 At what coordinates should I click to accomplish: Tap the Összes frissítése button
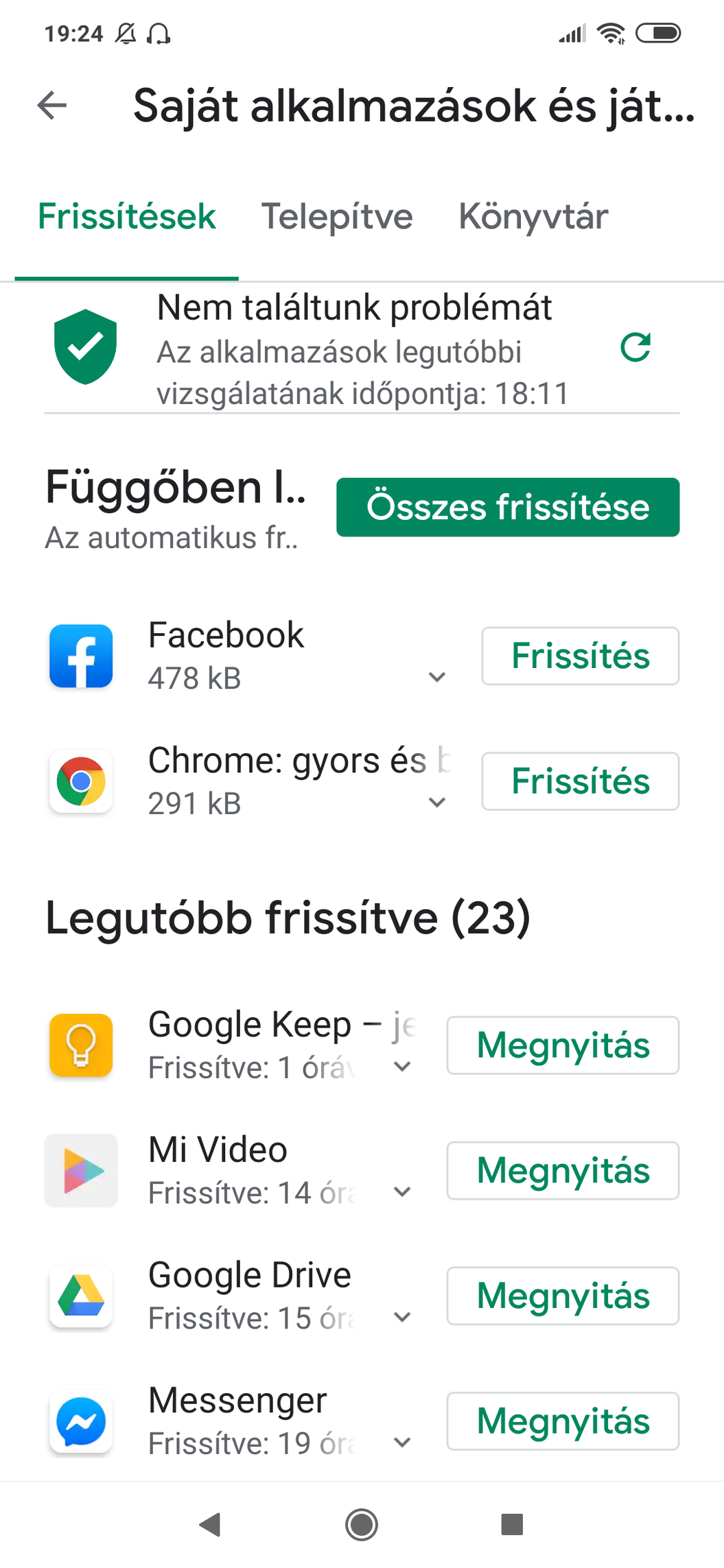(x=508, y=507)
